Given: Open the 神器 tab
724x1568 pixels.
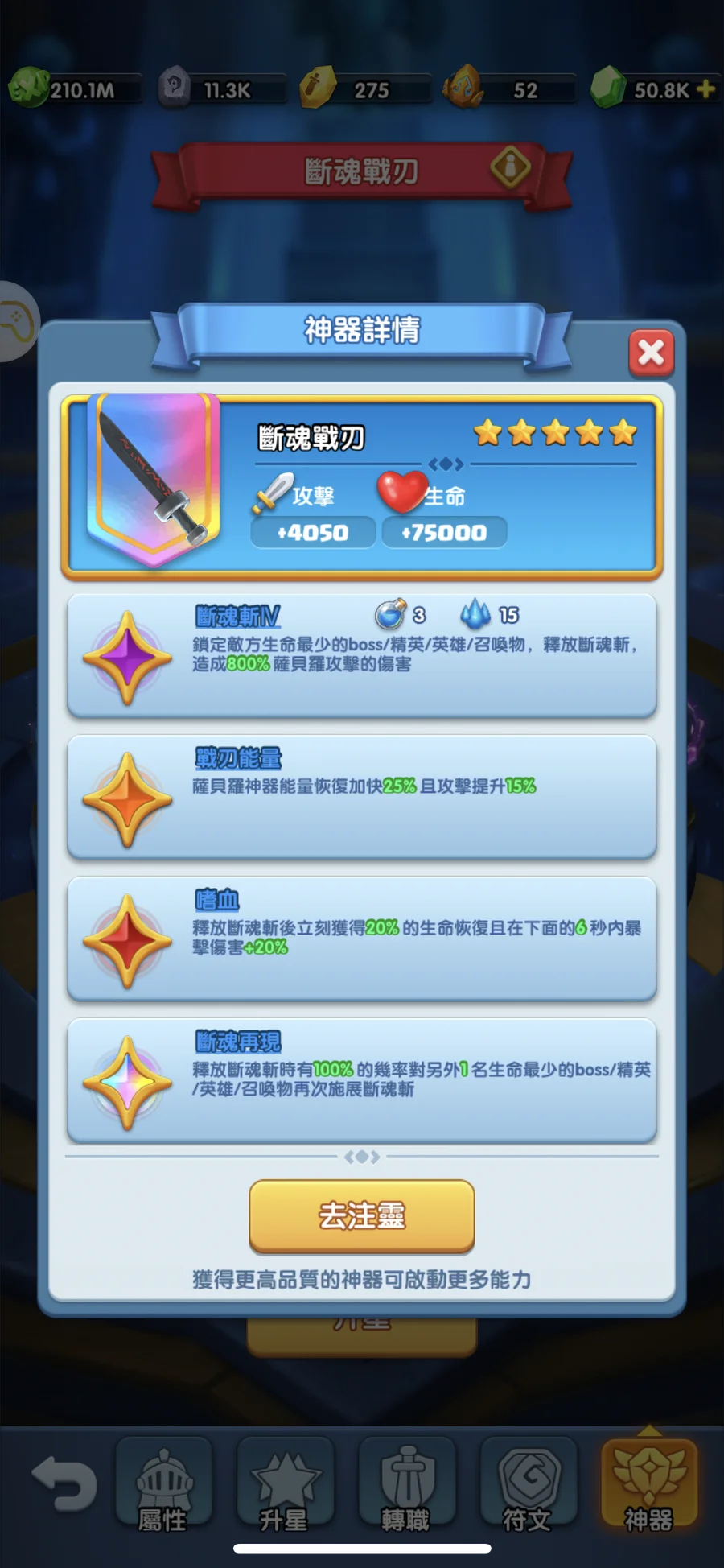Looking at the screenshot, I should point(648,1486).
